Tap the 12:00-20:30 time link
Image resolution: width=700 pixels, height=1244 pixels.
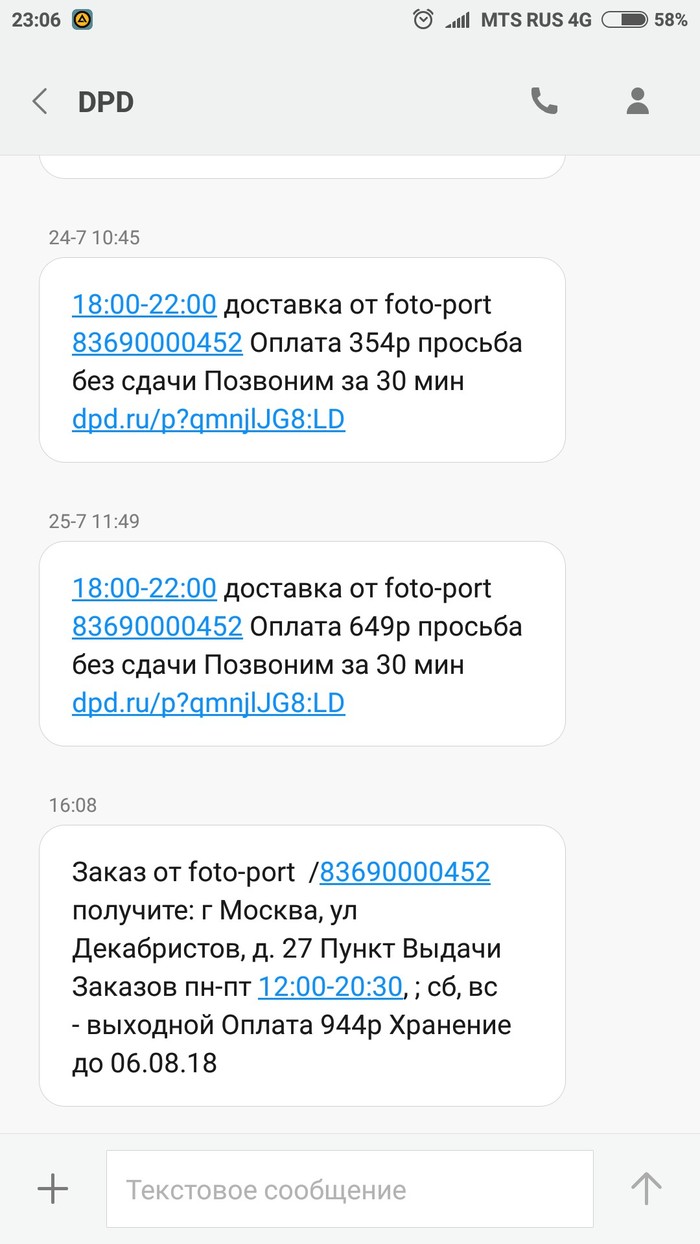(330, 987)
